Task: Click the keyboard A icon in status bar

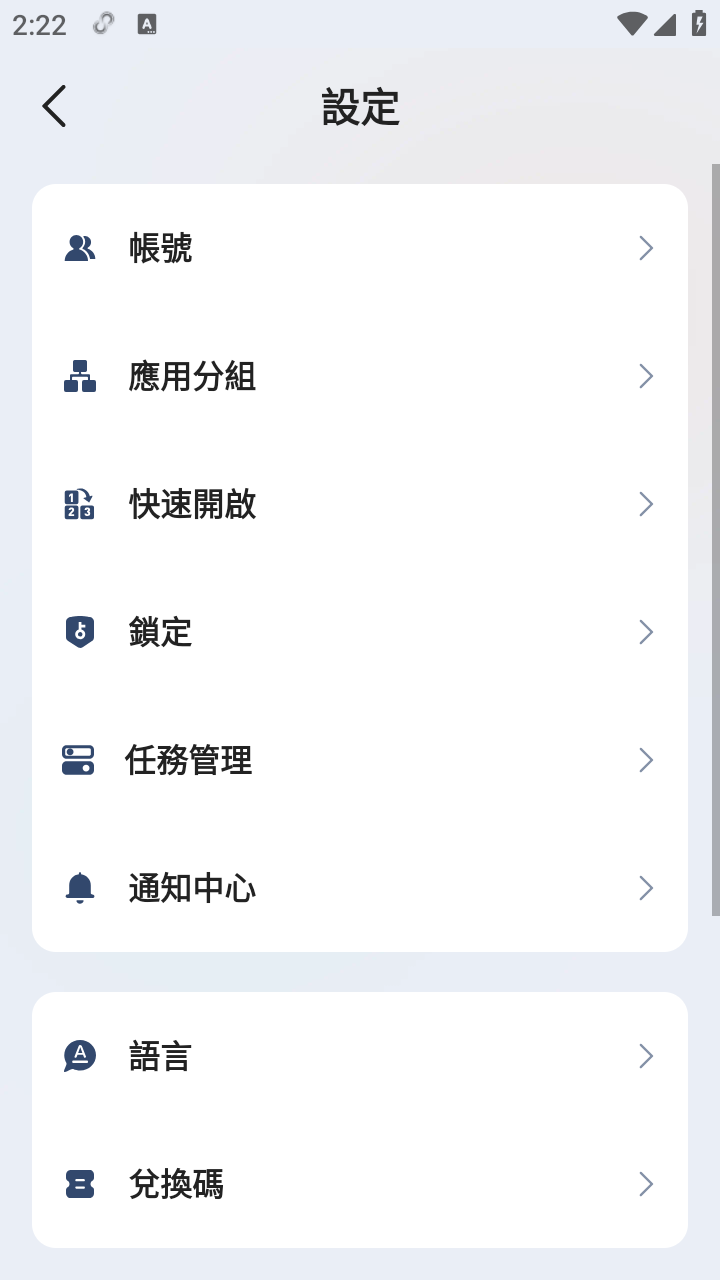Action: click(x=147, y=24)
